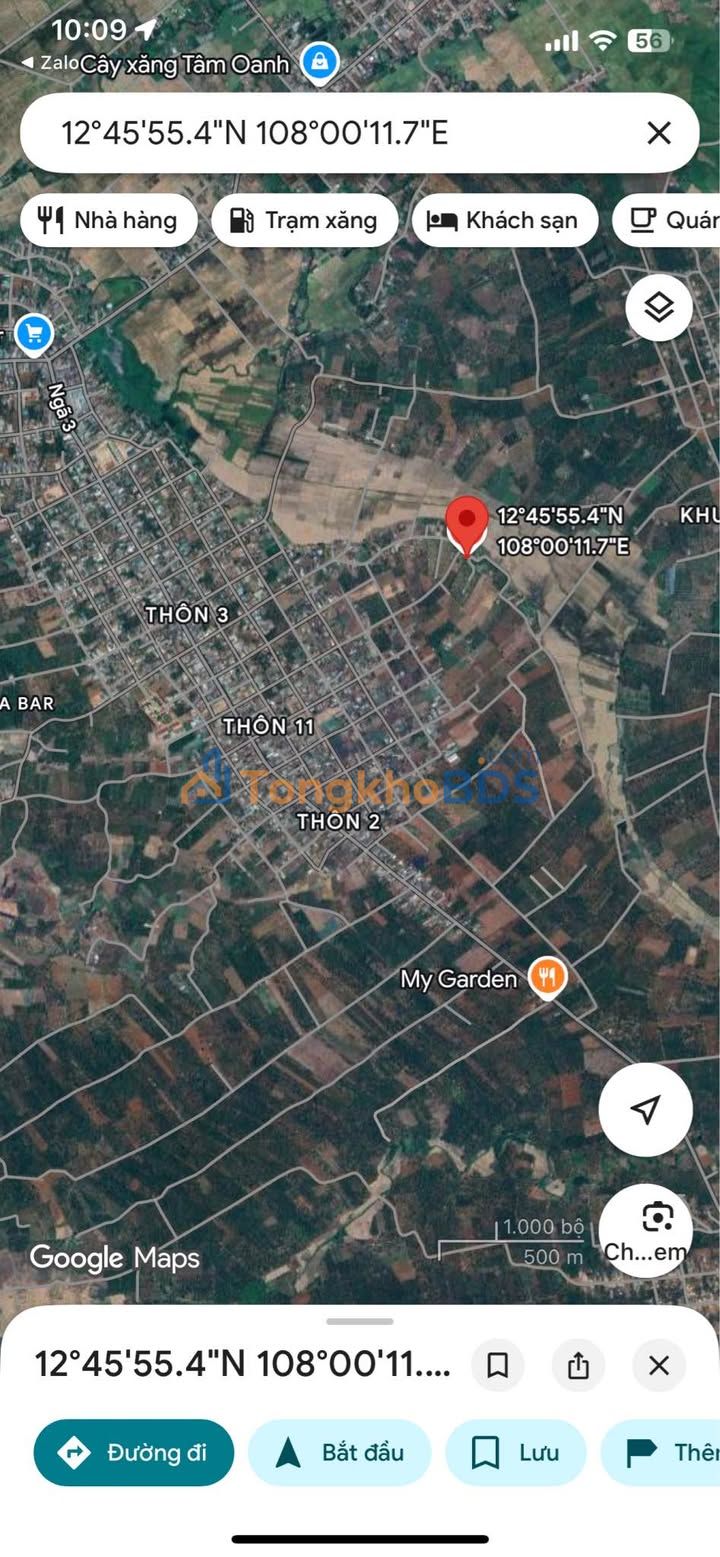Clear the coordinates search with X
Viewport: 720px width, 1557px height.
(x=658, y=132)
